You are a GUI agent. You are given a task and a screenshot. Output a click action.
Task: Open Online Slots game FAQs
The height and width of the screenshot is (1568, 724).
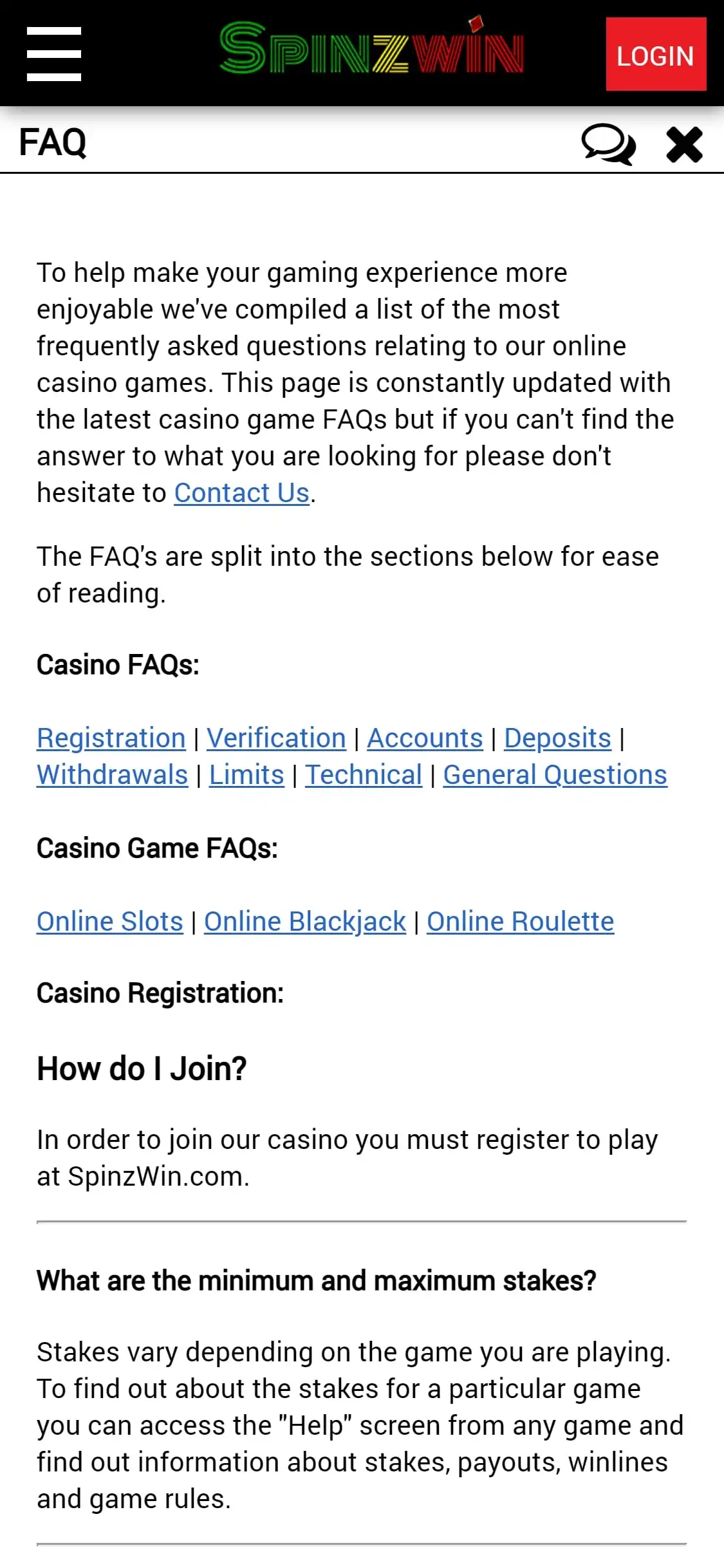(x=110, y=922)
